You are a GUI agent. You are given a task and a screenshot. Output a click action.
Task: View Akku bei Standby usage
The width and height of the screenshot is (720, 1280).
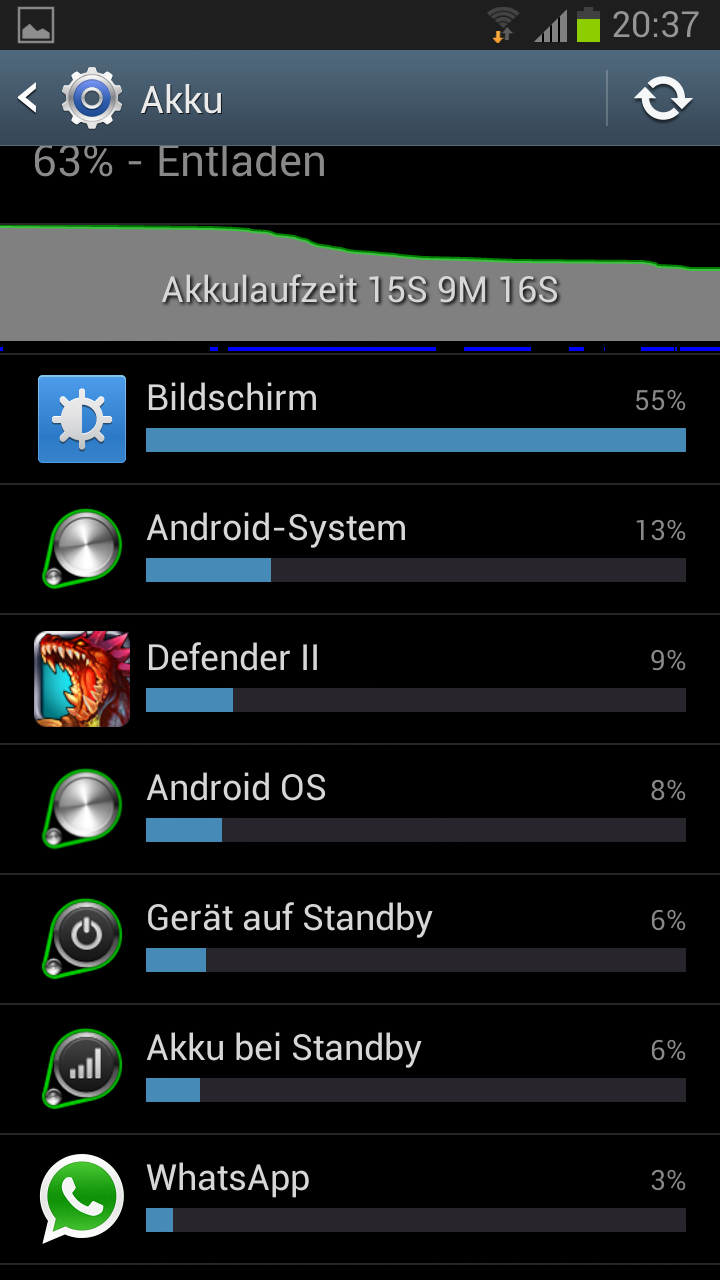tap(360, 1070)
